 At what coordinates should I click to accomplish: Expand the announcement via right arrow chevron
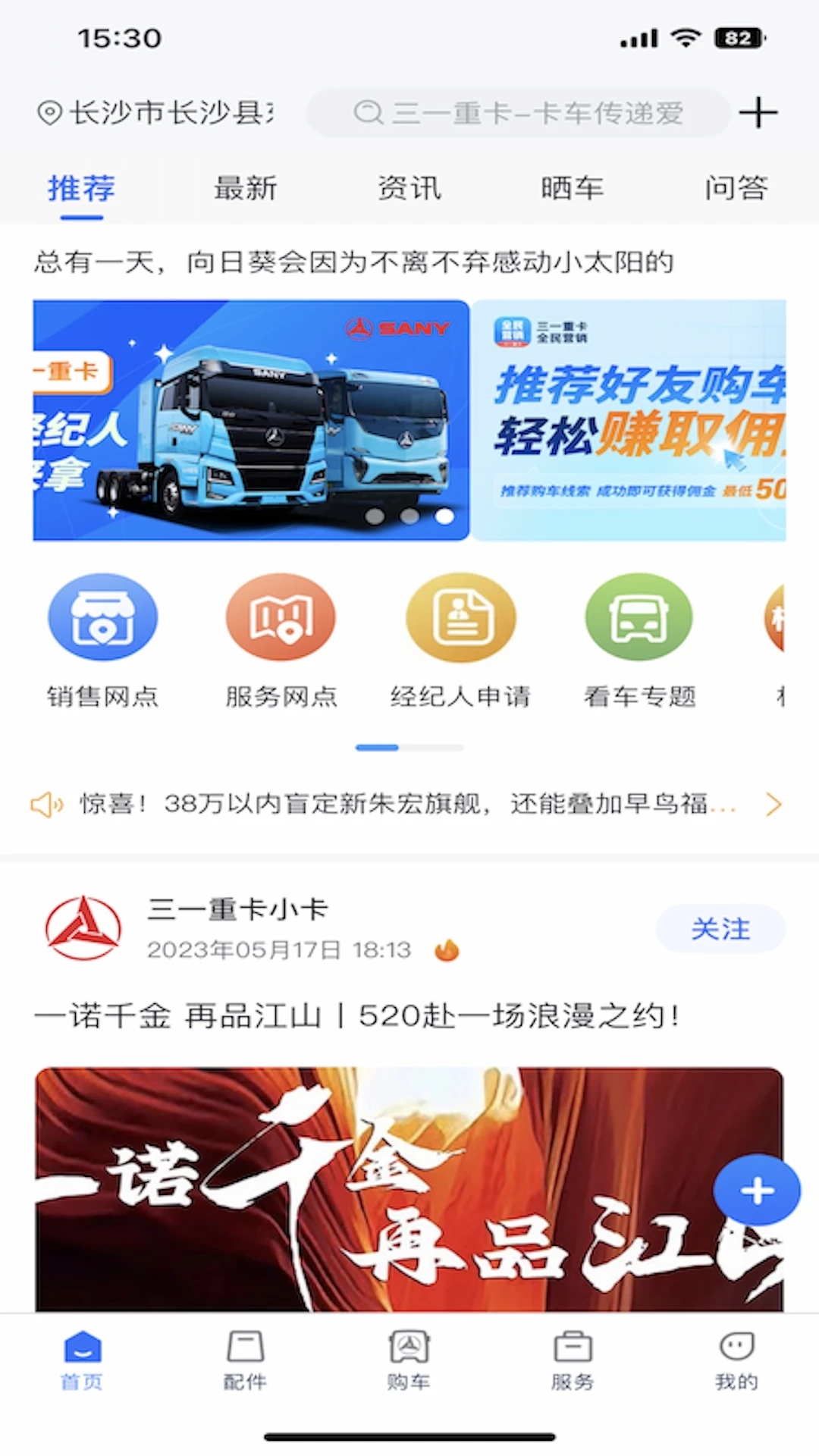coord(774,804)
